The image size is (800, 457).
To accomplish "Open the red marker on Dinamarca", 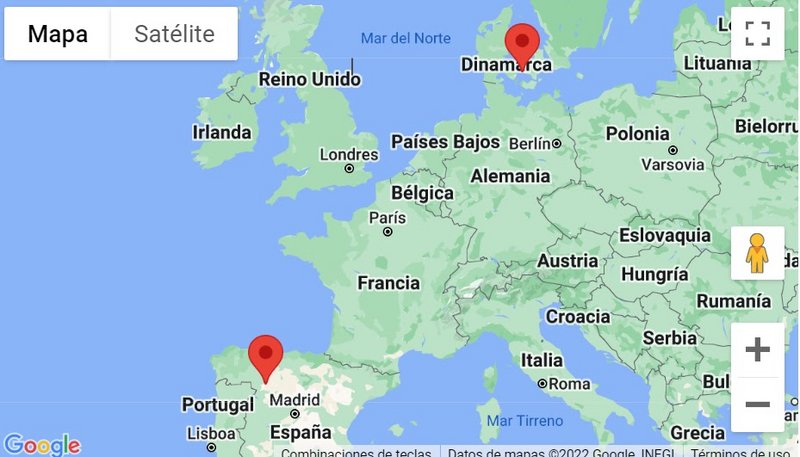I will [522, 44].
